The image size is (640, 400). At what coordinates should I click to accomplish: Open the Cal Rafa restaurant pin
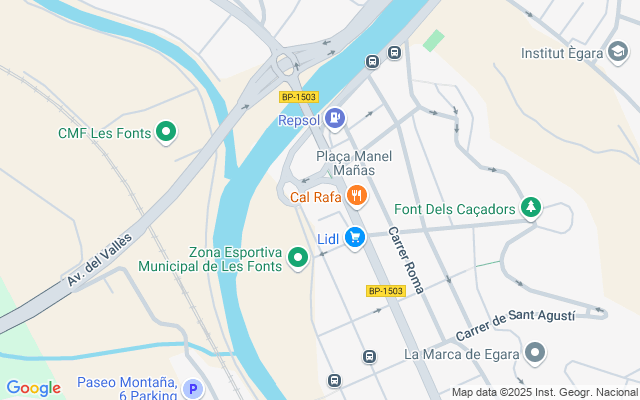[x=356, y=196]
